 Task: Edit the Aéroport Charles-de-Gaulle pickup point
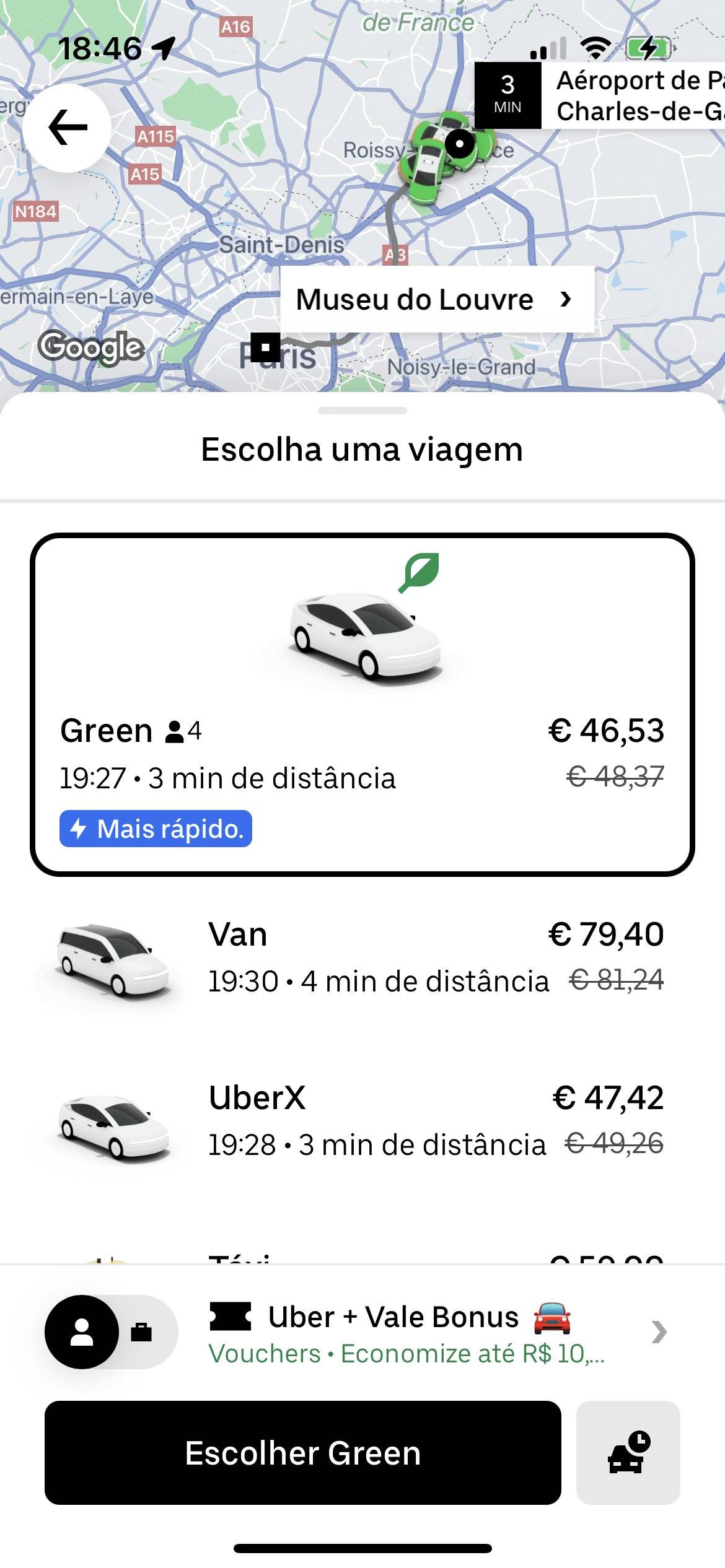[632, 96]
